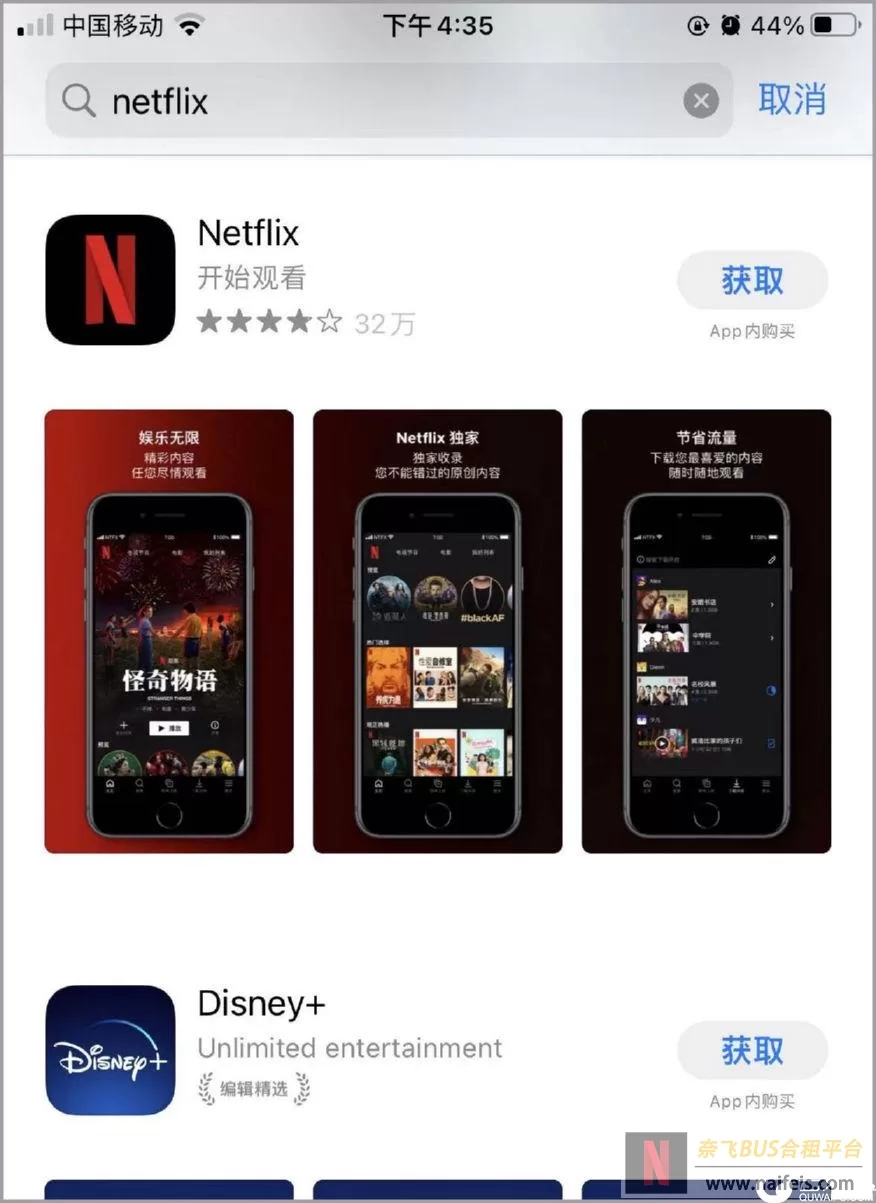Screen dimensions: 876x1203
Task: Clear the search text
Action: tap(701, 101)
